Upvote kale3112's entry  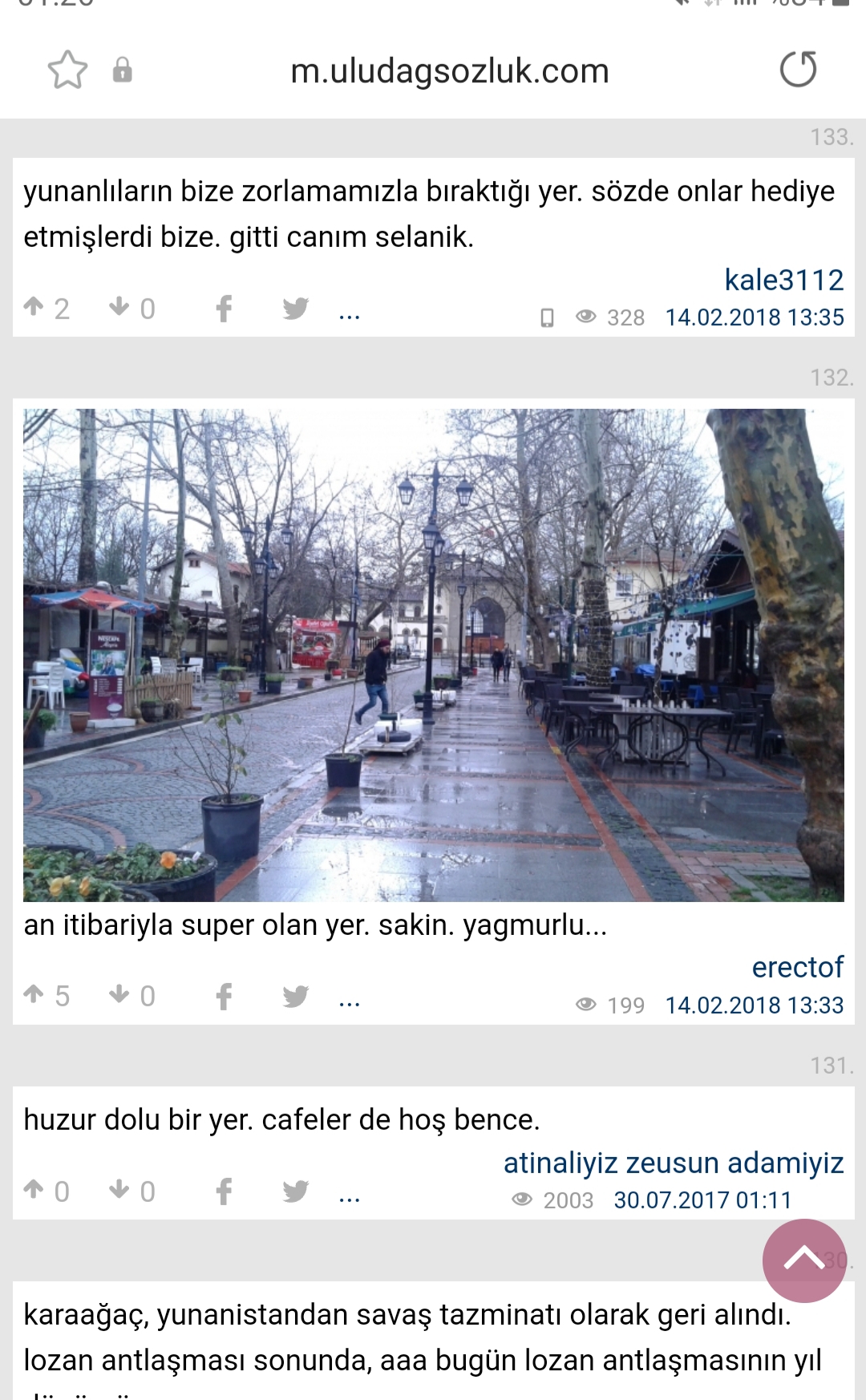(x=34, y=307)
